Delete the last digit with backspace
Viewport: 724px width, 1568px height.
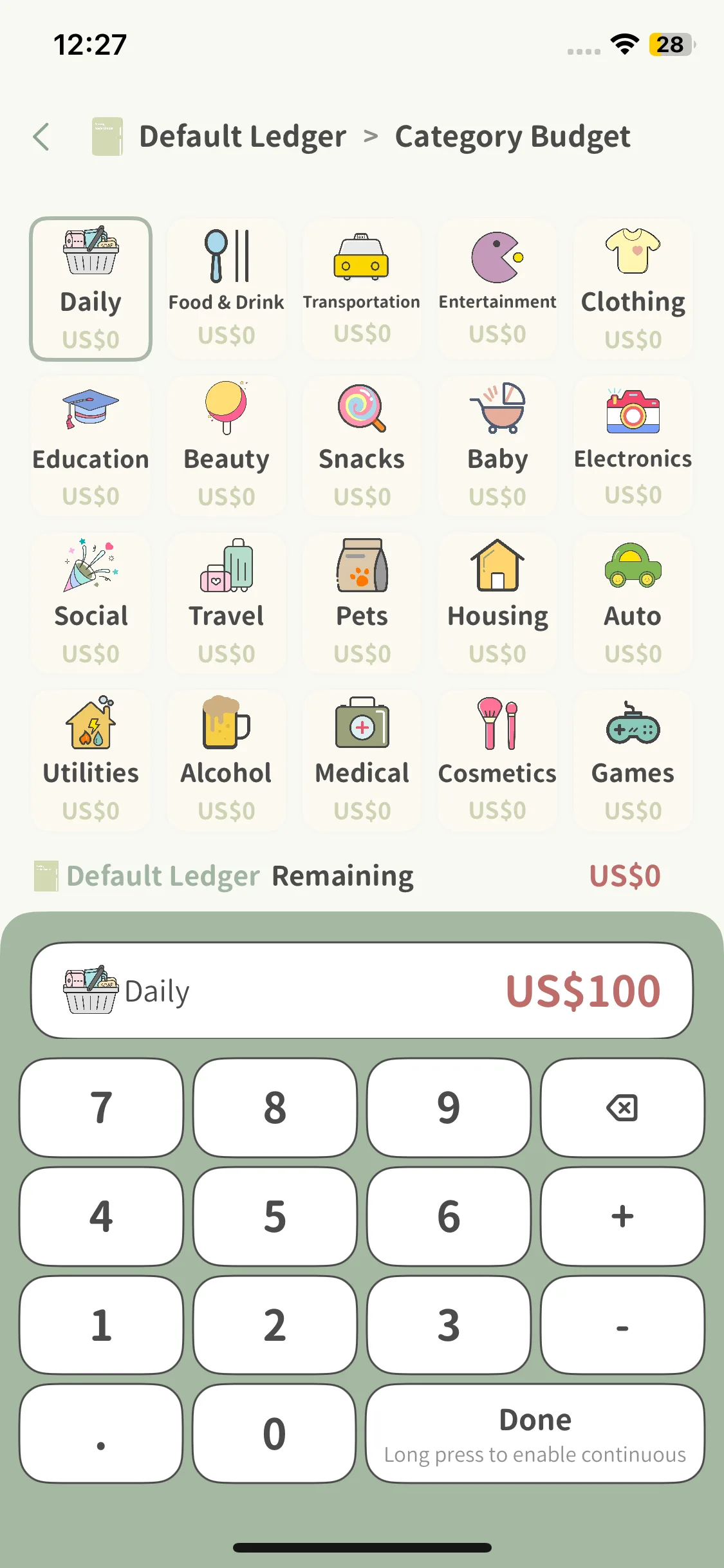tap(622, 1108)
